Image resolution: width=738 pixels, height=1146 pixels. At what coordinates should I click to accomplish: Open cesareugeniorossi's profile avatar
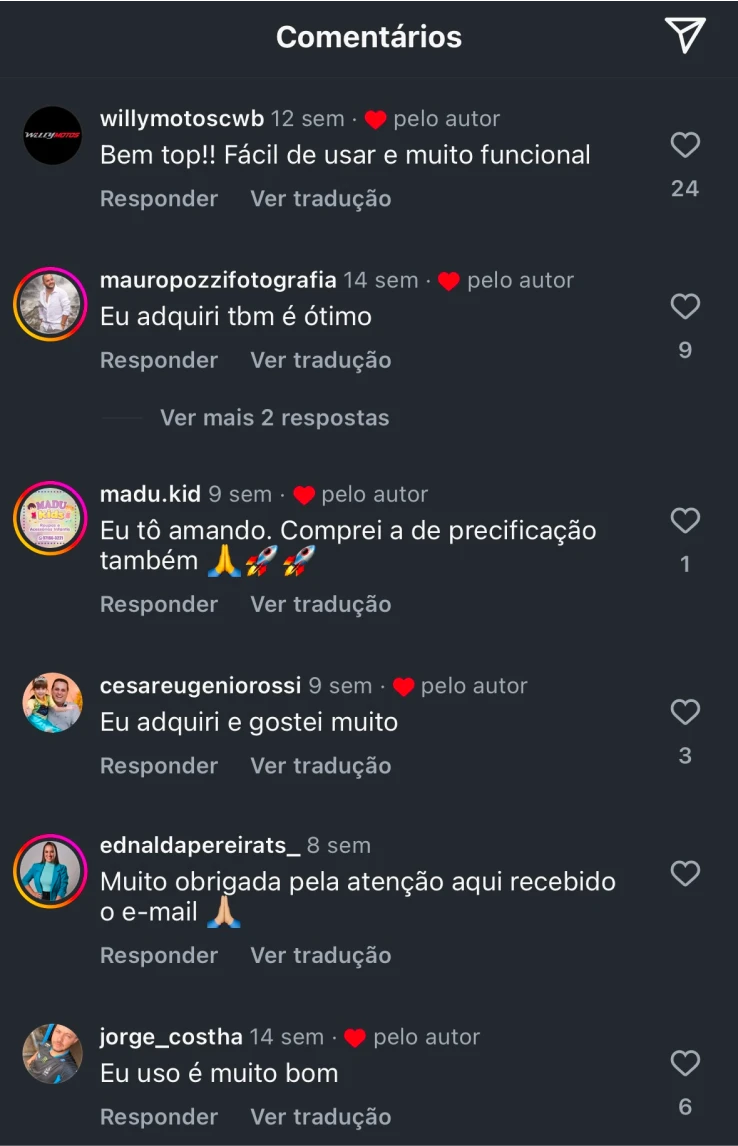coord(52,702)
